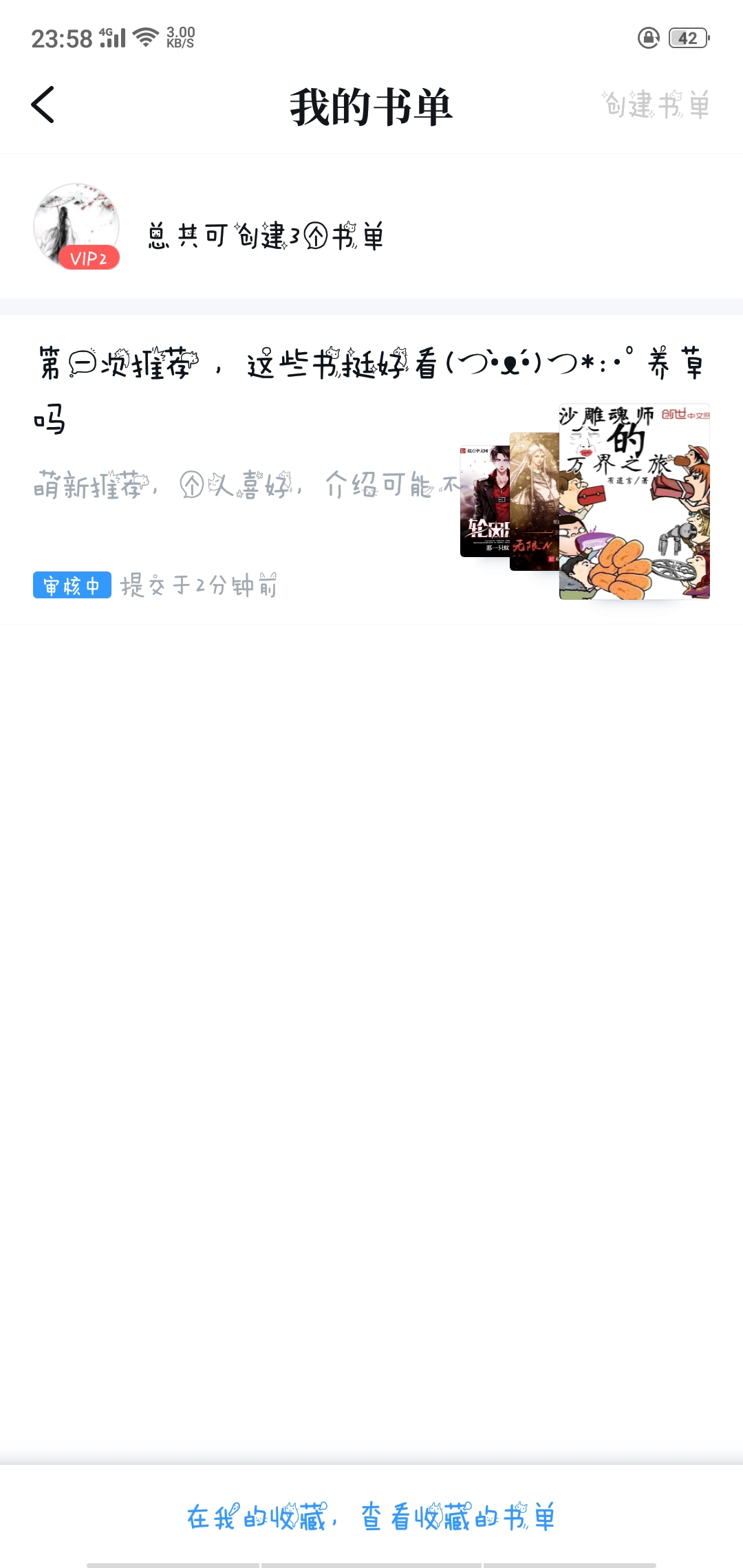The height and width of the screenshot is (1568, 743).
Task: Go back from 我的书单 page
Action: coord(43,105)
